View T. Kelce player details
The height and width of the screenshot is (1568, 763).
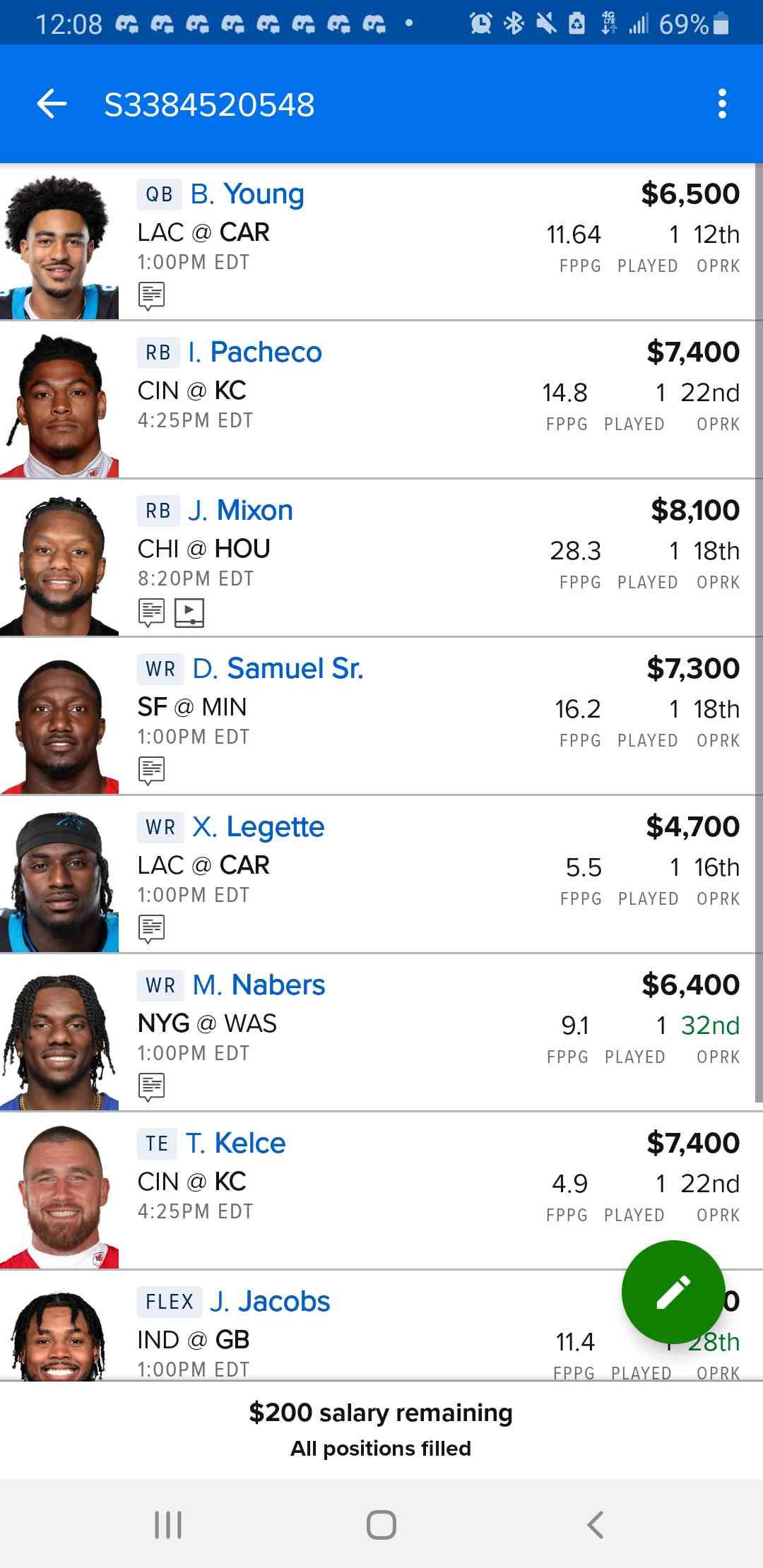point(235,1144)
